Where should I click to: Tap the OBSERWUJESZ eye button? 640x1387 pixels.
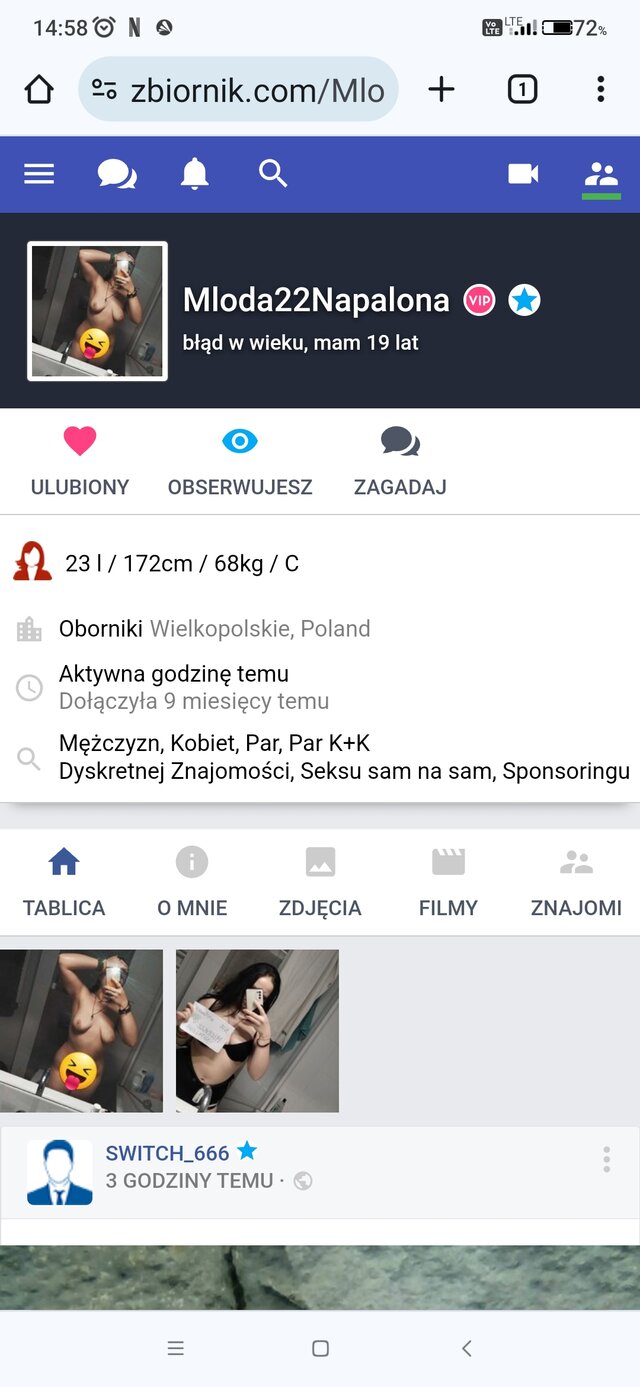click(240, 461)
